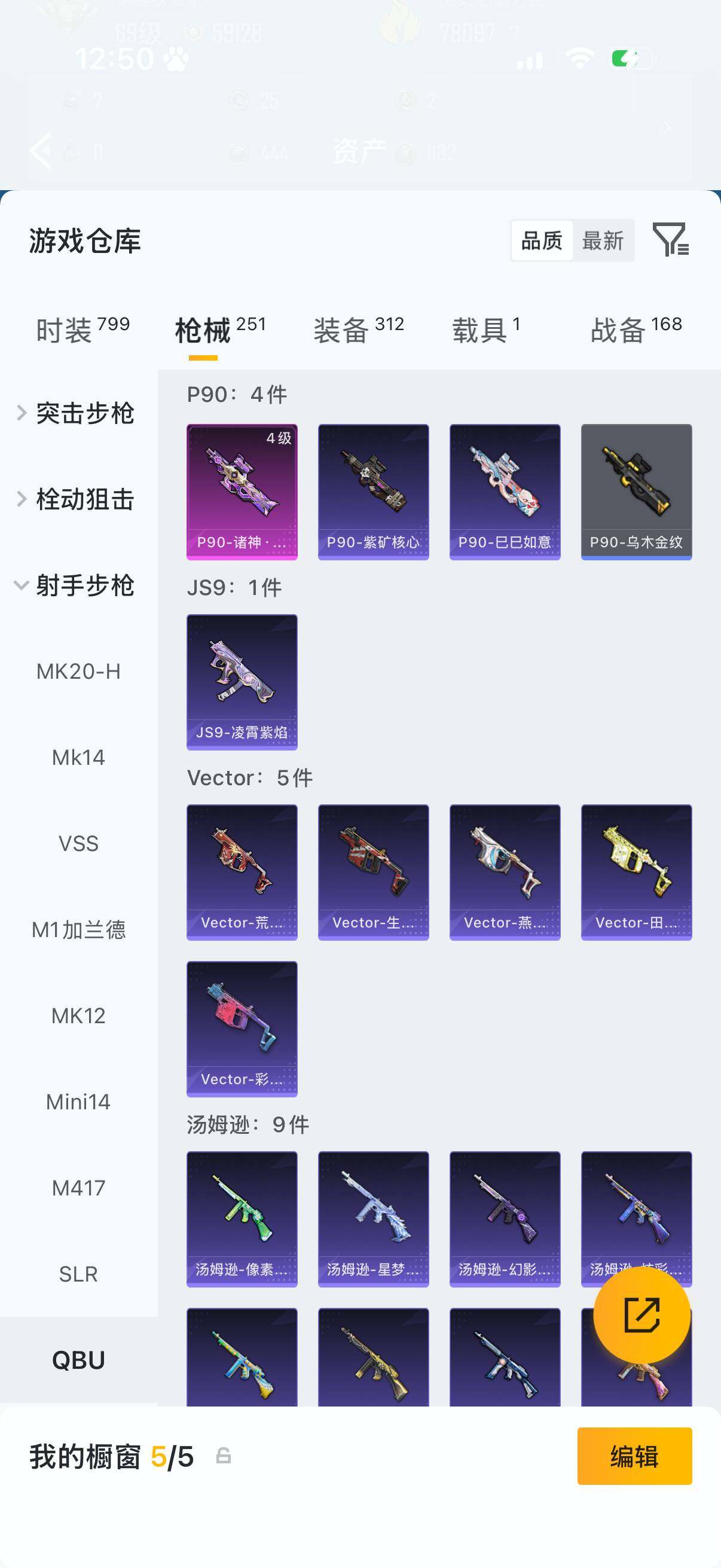Open the P90-乌木金纹 skin
Viewport: 721px width, 1568px height.
coord(636,491)
